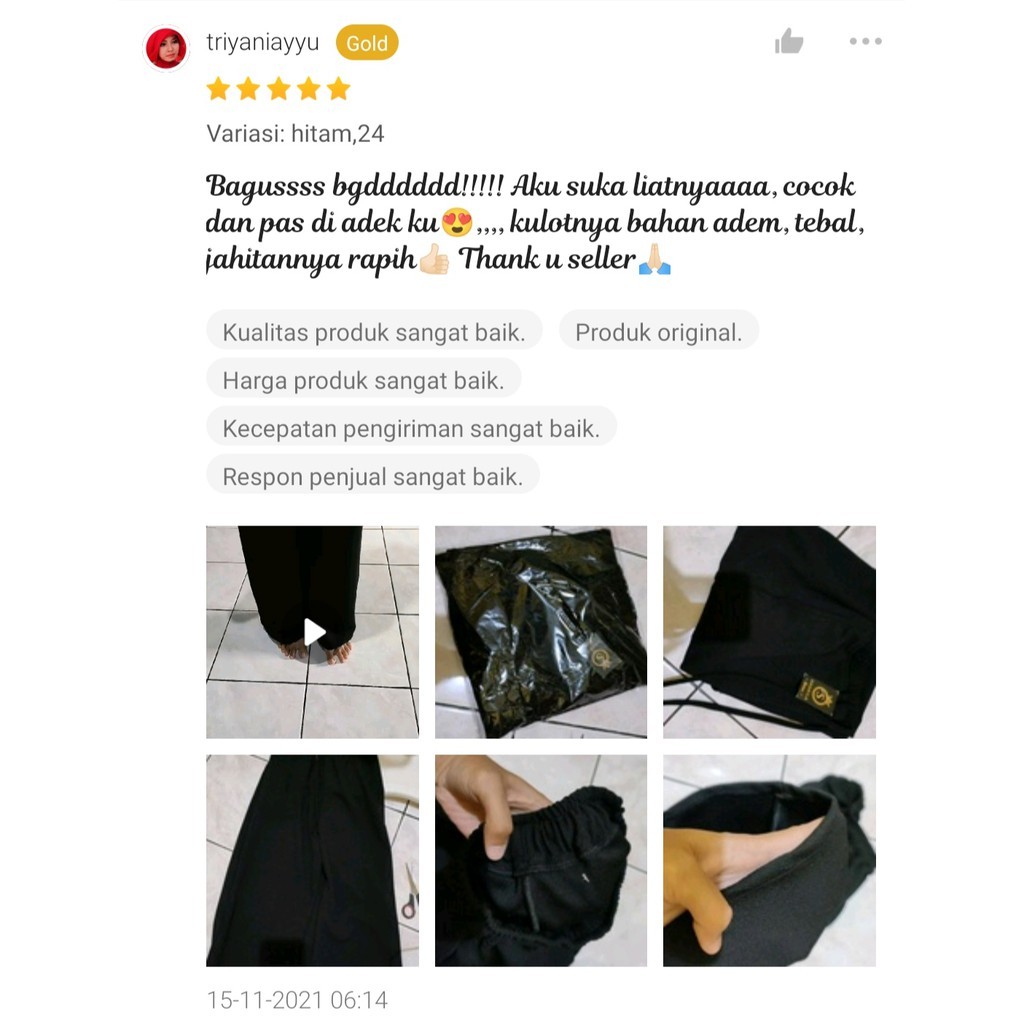The width and height of the screenshot is (1024, 1024).
Task: View the photo showing the gold brand label
Action: tap(769, 631)
